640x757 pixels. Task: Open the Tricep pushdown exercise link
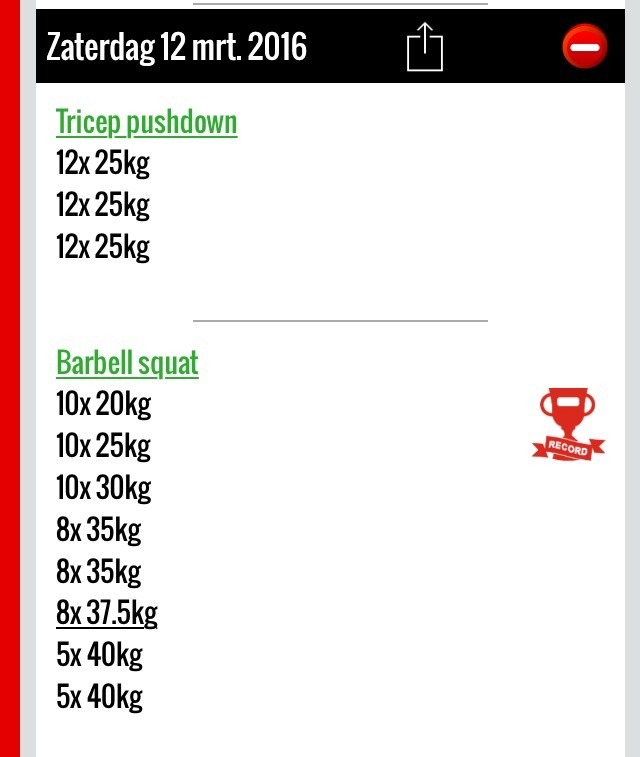click(147, 123)
